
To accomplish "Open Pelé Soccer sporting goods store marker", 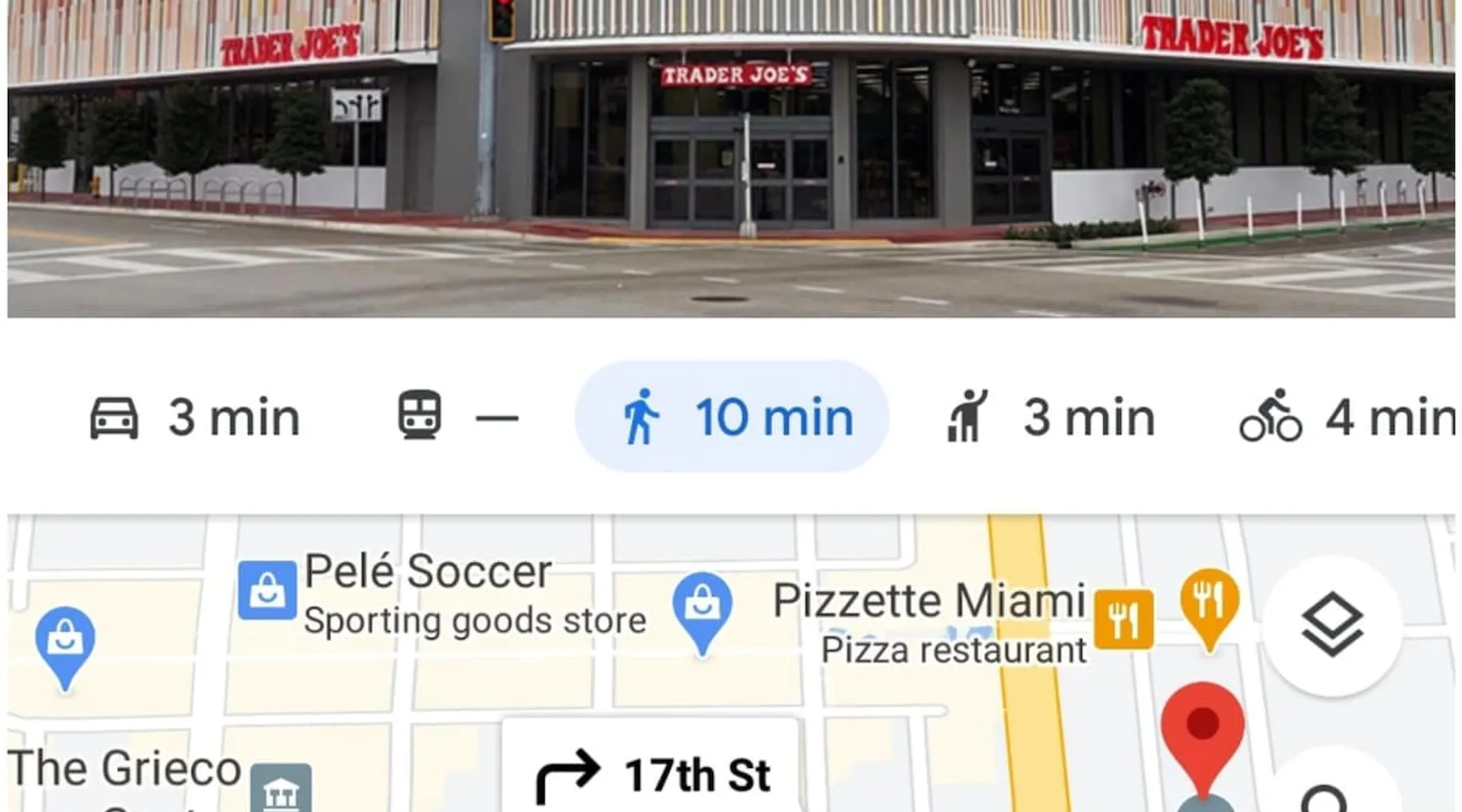I will pos(267,590).
